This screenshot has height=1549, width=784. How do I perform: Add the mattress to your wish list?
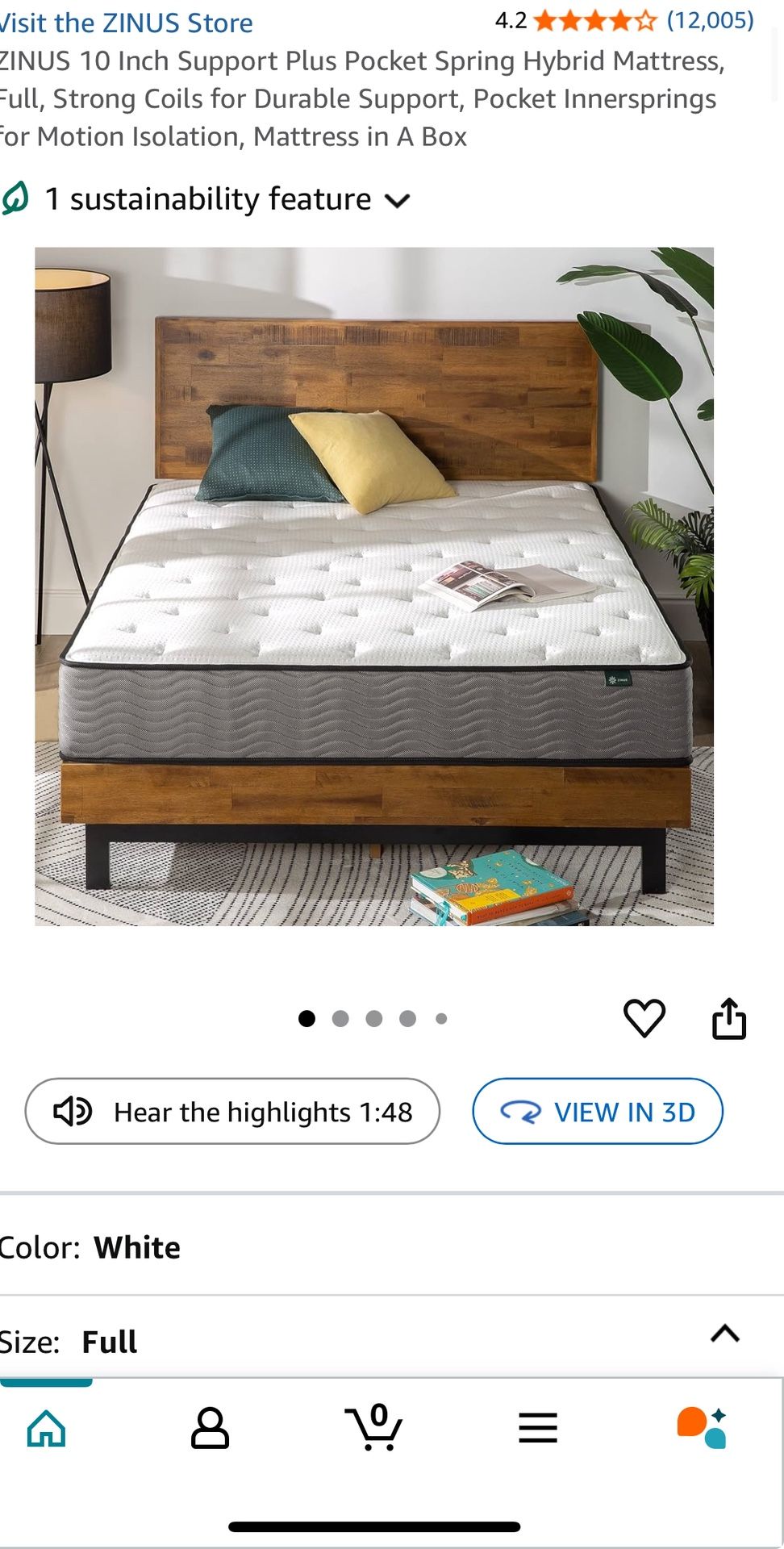coord(644,1018)
